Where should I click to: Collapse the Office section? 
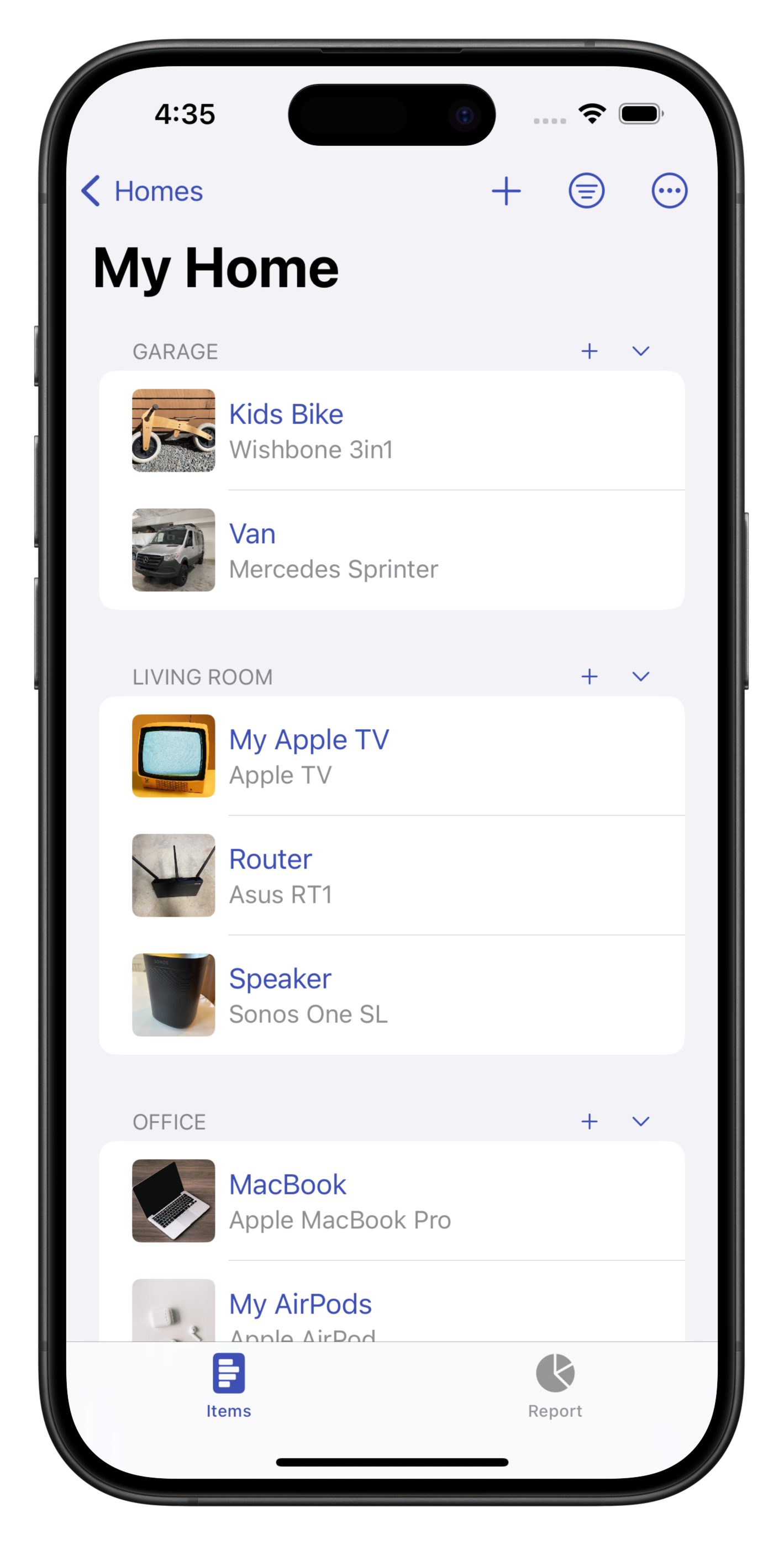coord(641,1122)
